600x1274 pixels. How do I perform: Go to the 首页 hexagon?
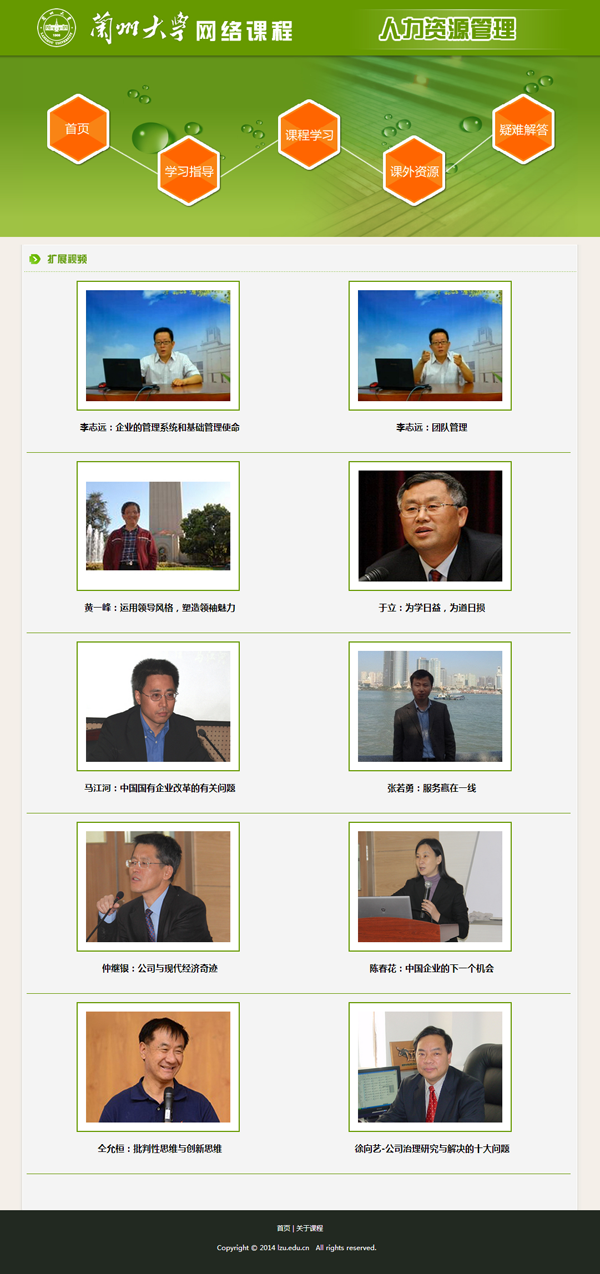(77, 129)
